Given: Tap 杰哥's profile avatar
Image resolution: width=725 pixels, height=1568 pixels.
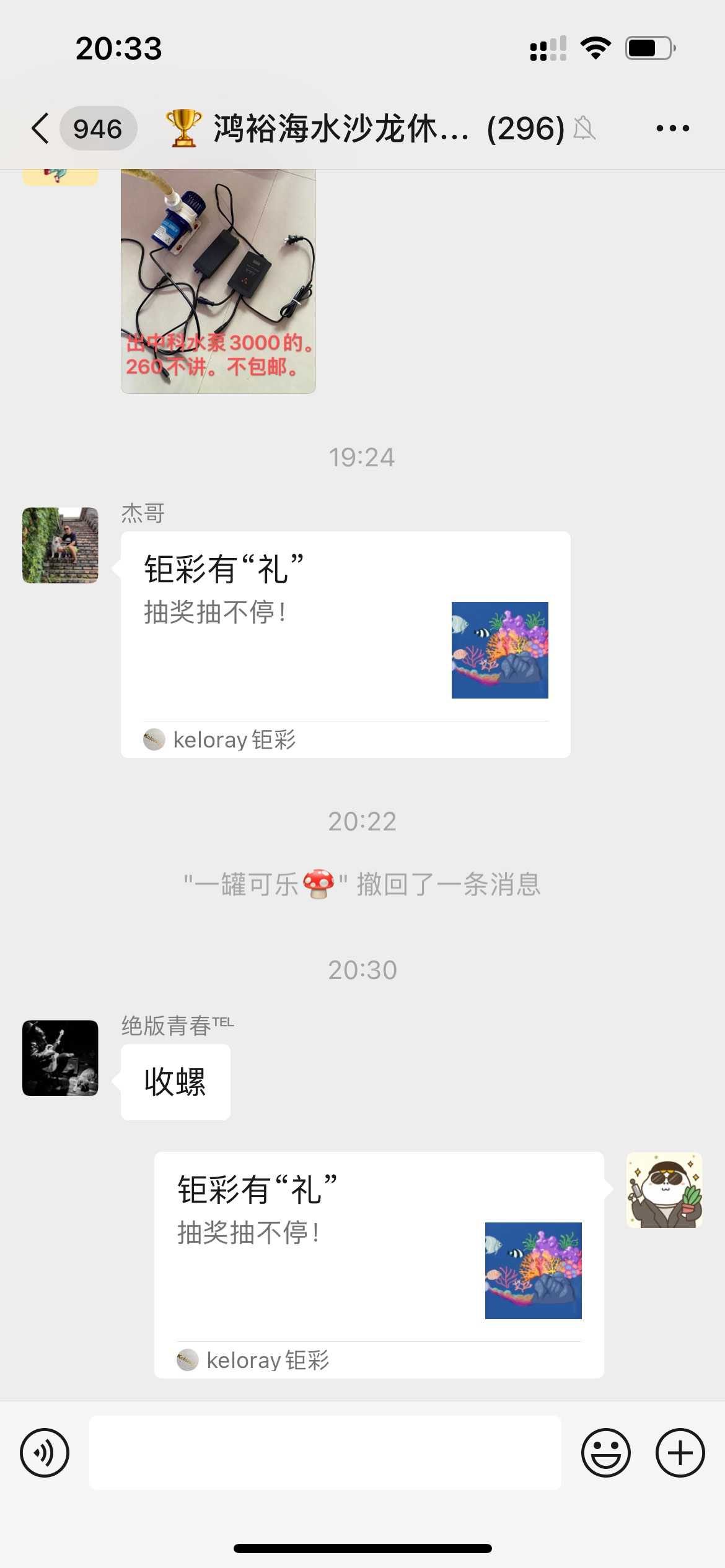Looking at the screenshot, I should 60,546.
